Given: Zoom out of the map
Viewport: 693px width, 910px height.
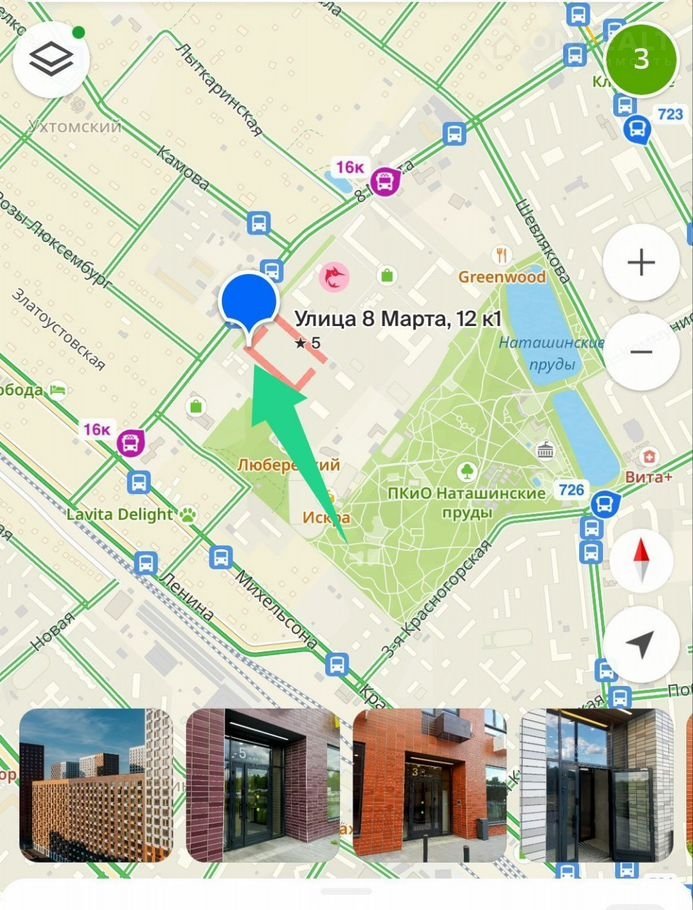Looking at the screenshot, I should 641,352.
